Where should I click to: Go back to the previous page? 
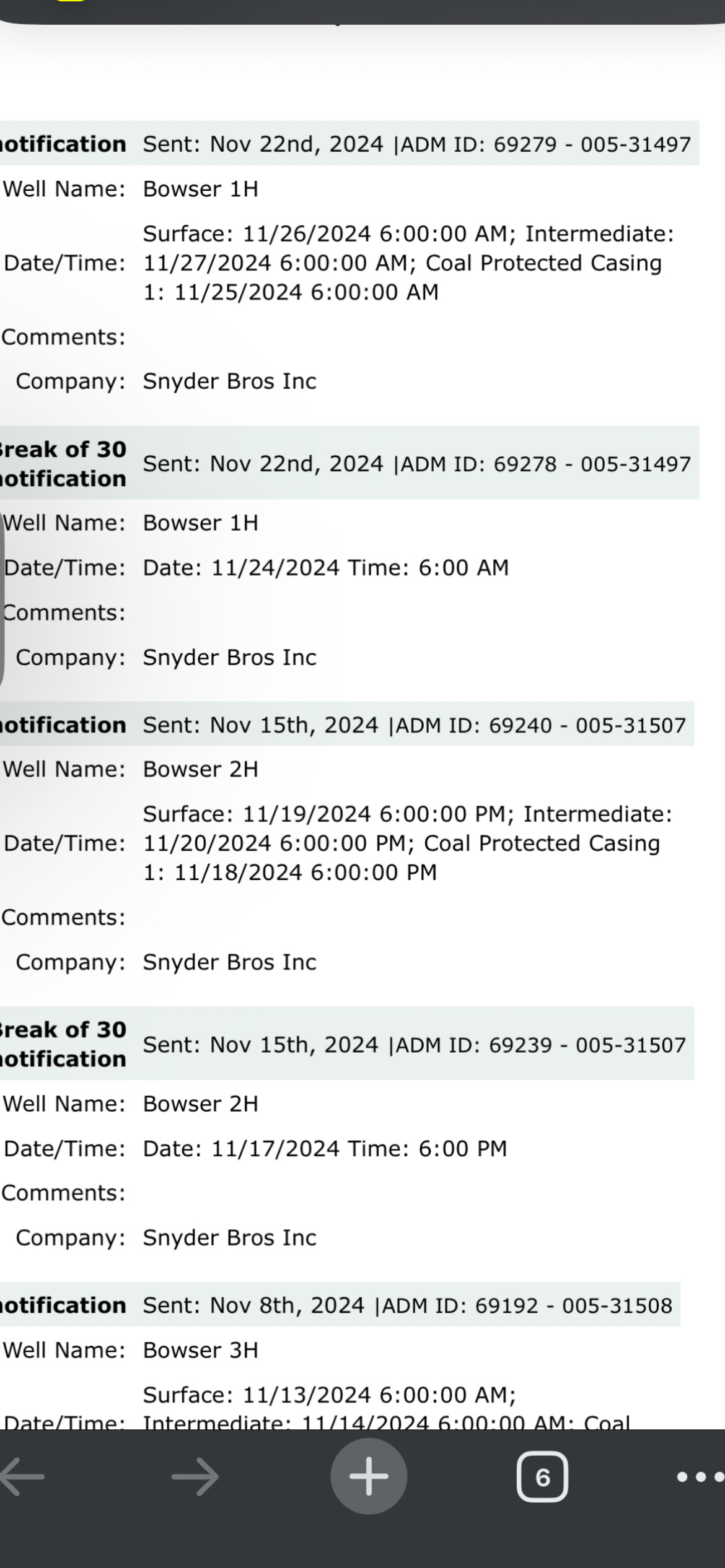(22, 1476)
